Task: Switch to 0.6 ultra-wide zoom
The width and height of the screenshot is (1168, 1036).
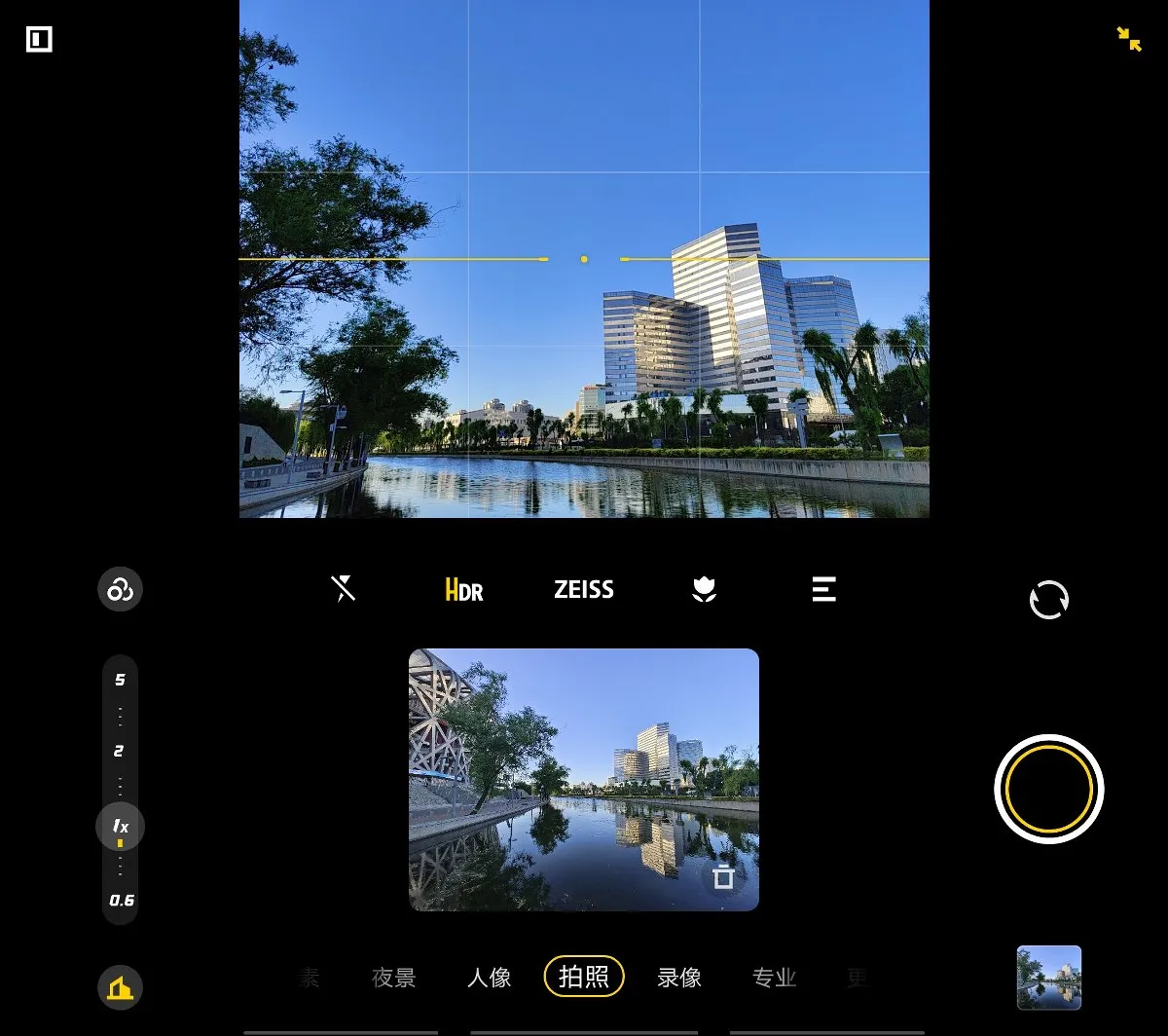Action: click(x=121, y=900)
